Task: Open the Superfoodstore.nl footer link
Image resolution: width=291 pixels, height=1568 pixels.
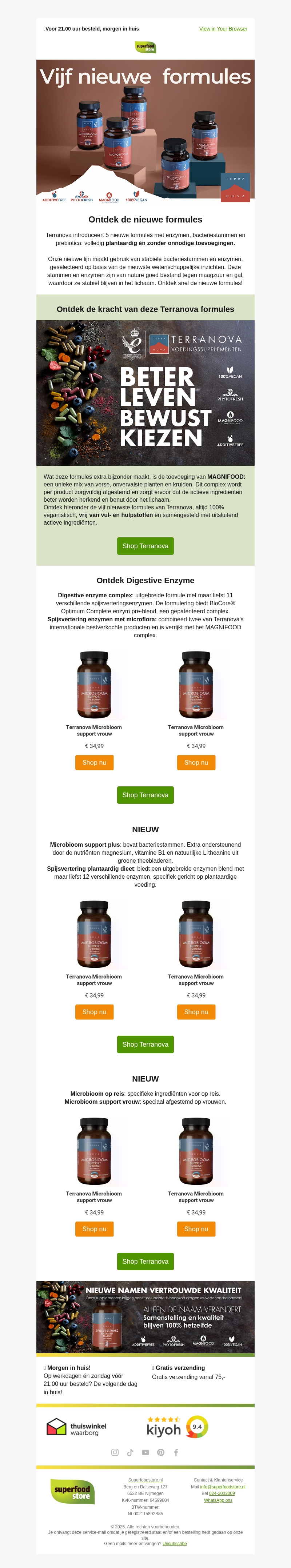Action: [x=145, y=1480]
